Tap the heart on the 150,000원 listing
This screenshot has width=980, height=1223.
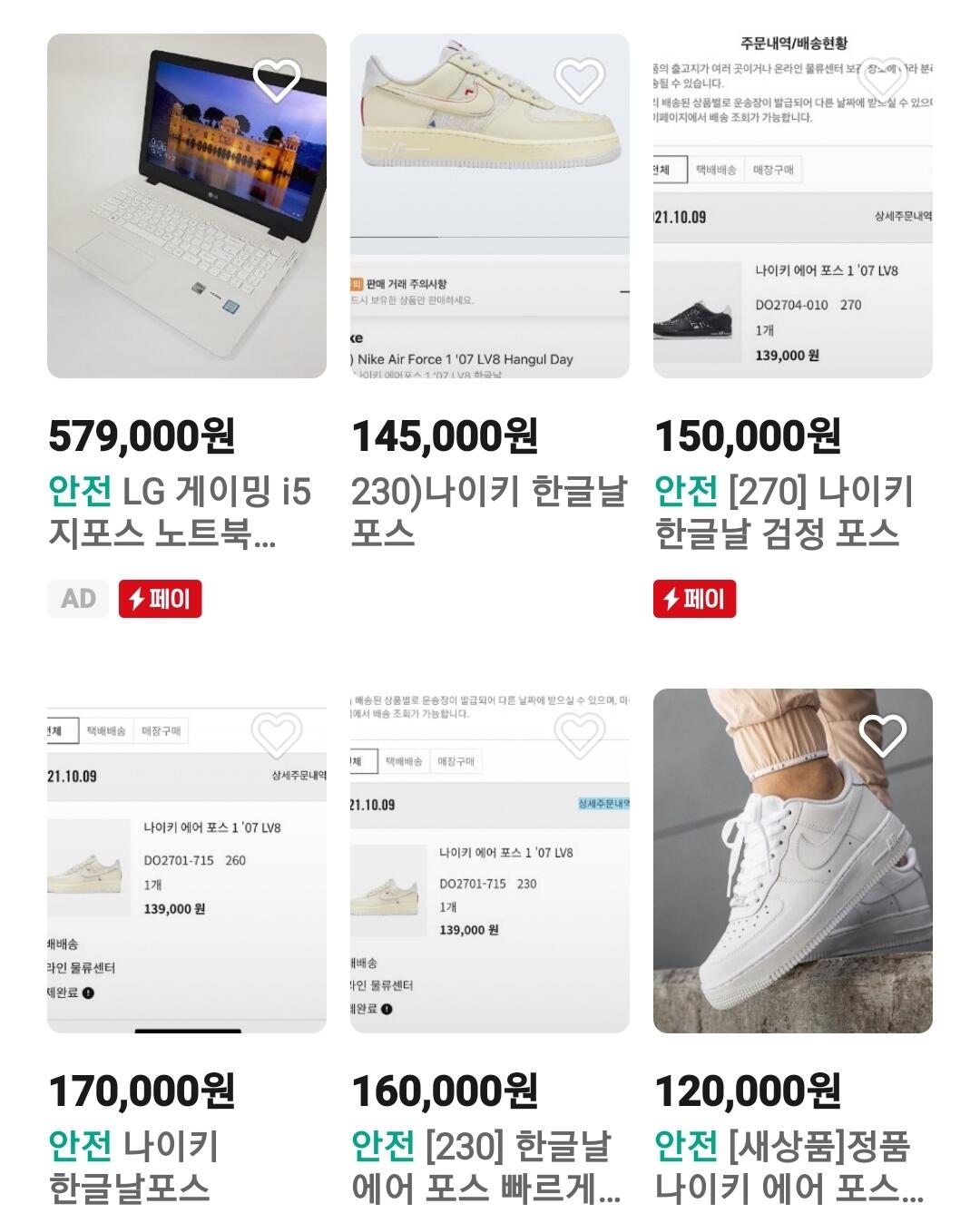[x=882, y=80]
